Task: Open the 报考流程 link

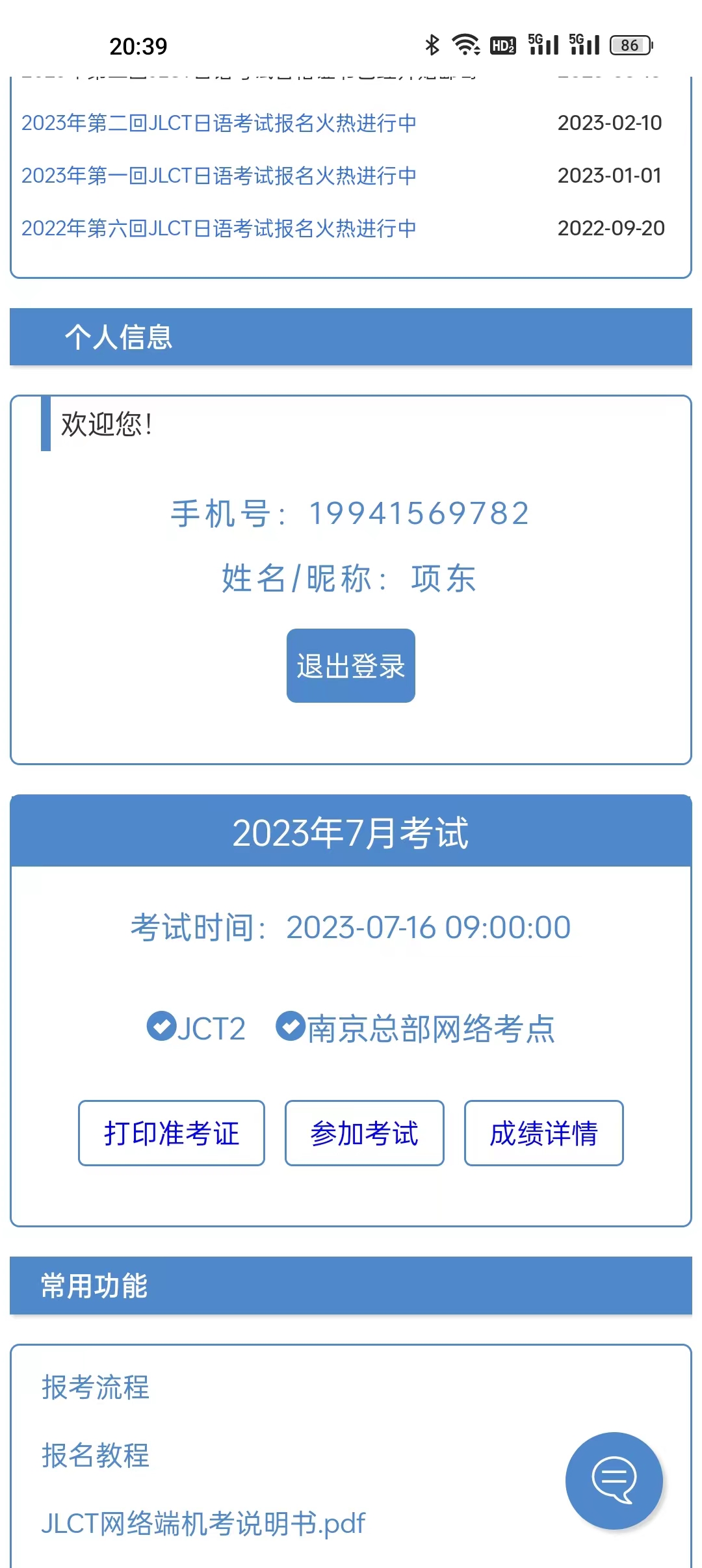Action: 96,1387
